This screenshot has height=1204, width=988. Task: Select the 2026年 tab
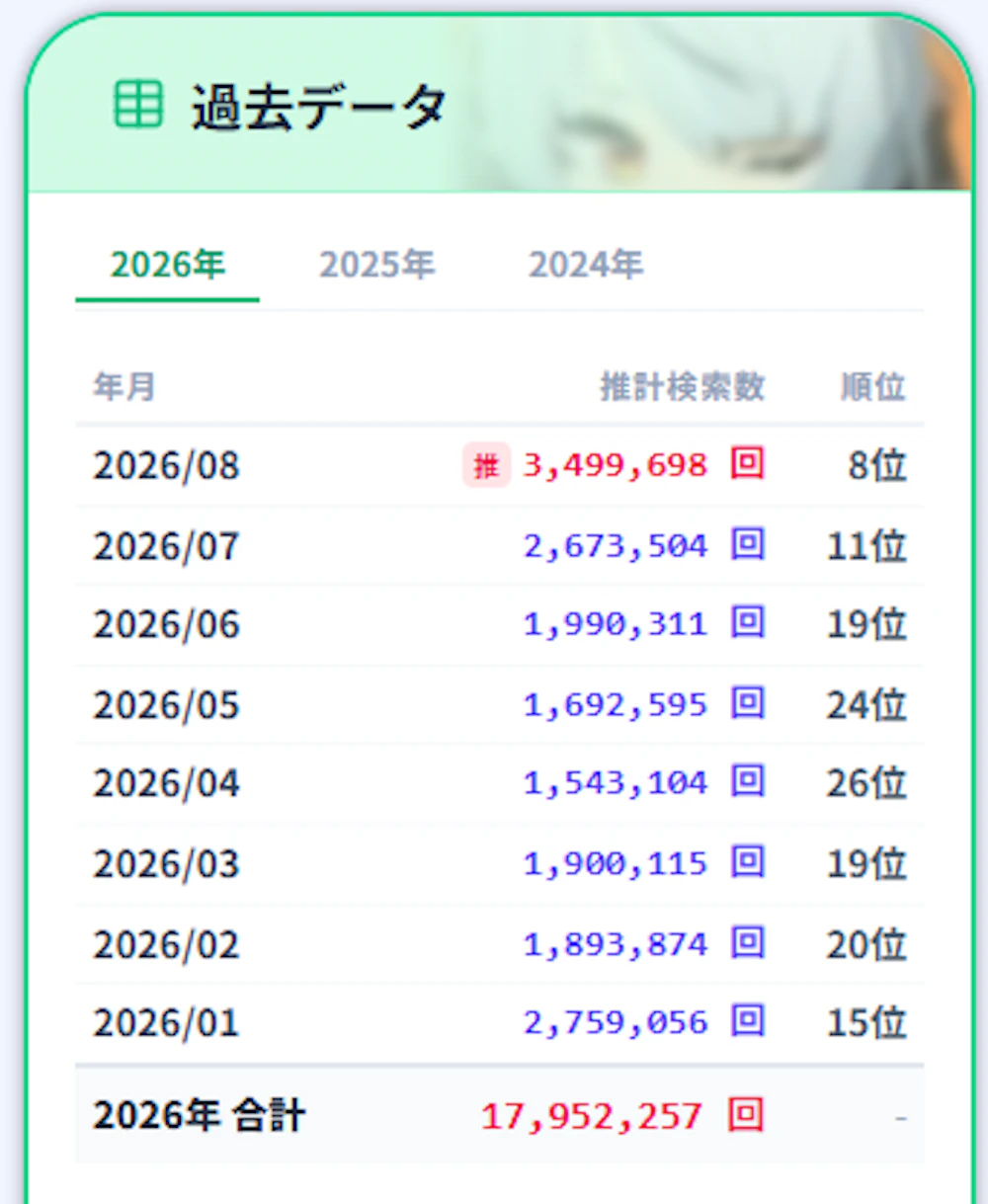pos(167,266)
